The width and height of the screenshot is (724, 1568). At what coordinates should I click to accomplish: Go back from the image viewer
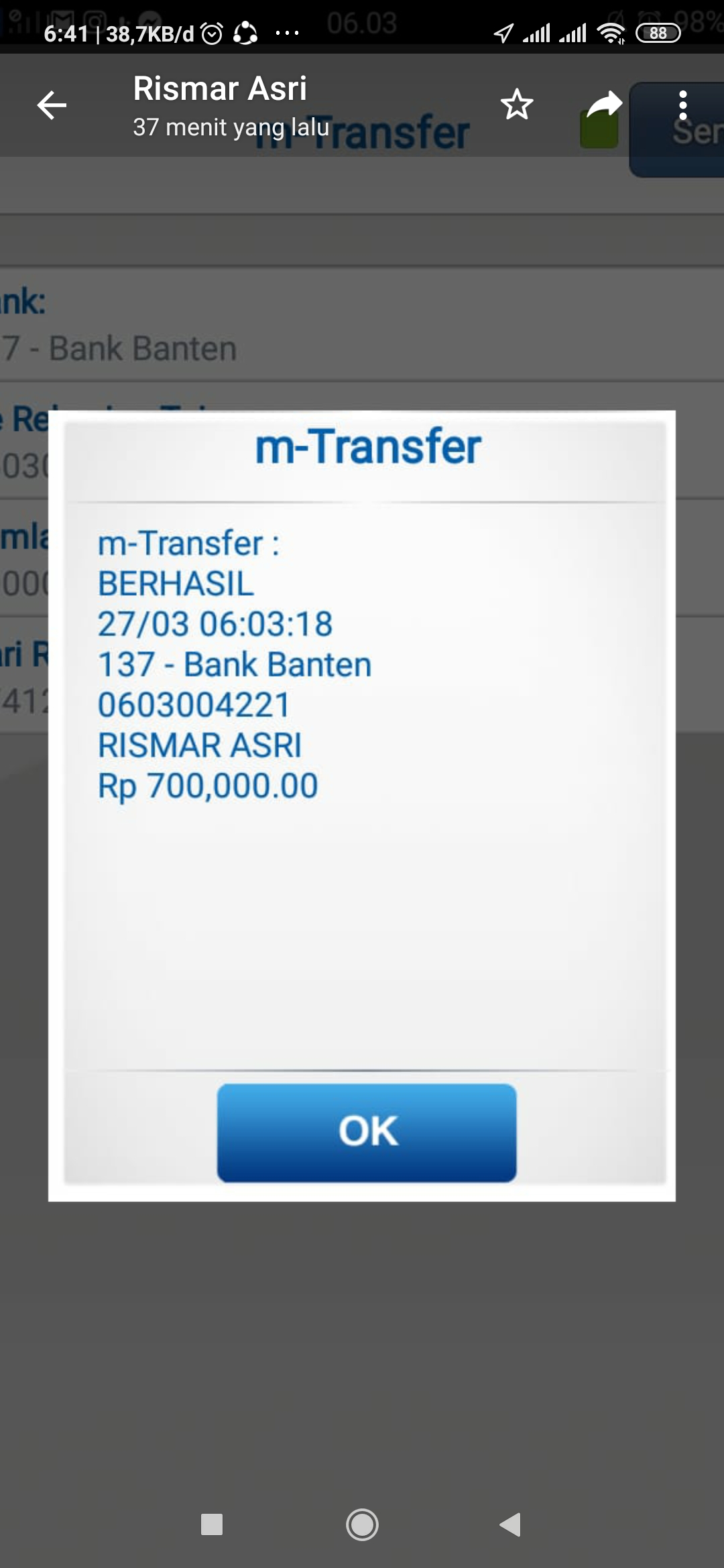[52, 105]
